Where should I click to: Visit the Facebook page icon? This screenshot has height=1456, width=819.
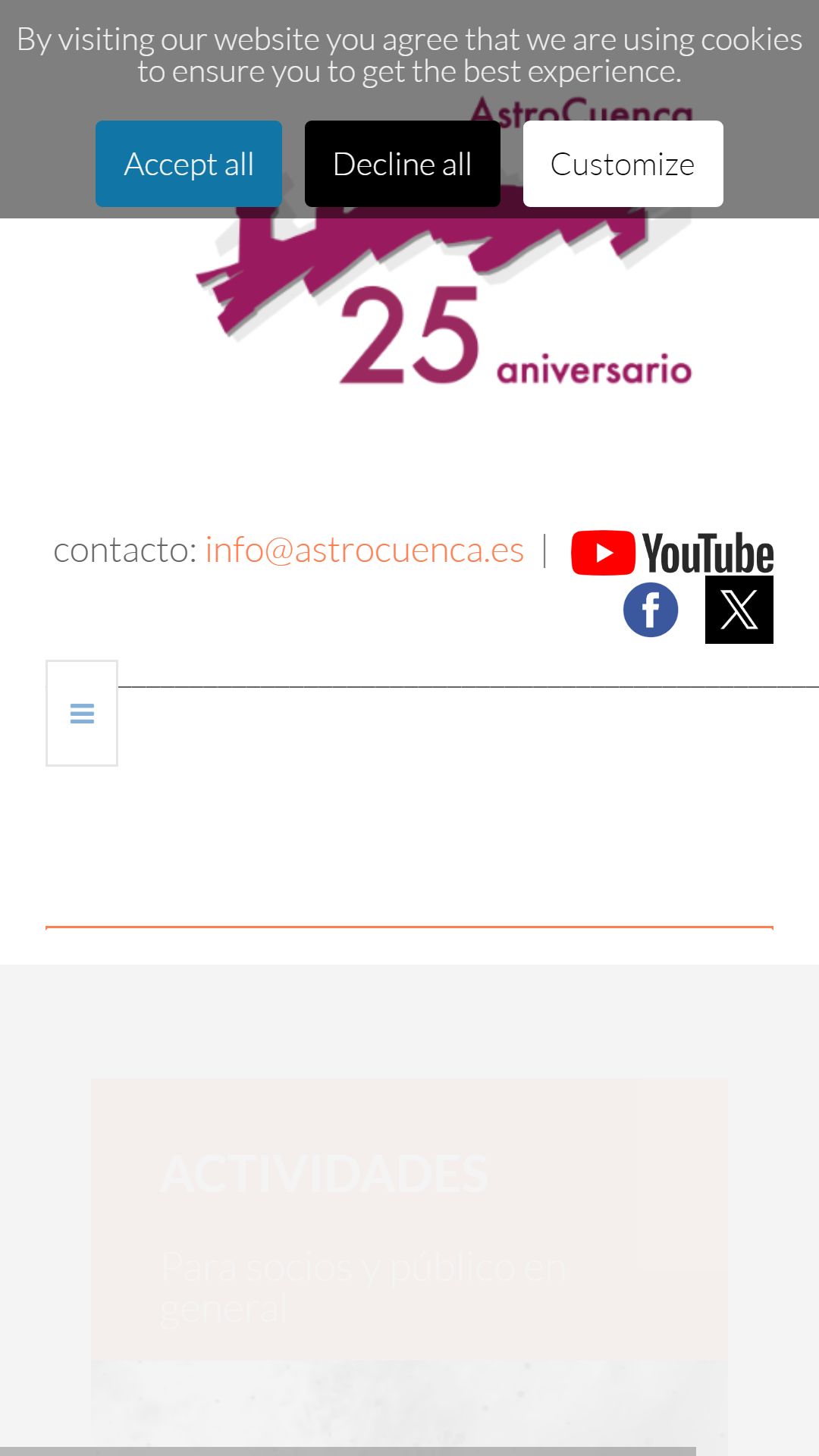coord(651,610)
